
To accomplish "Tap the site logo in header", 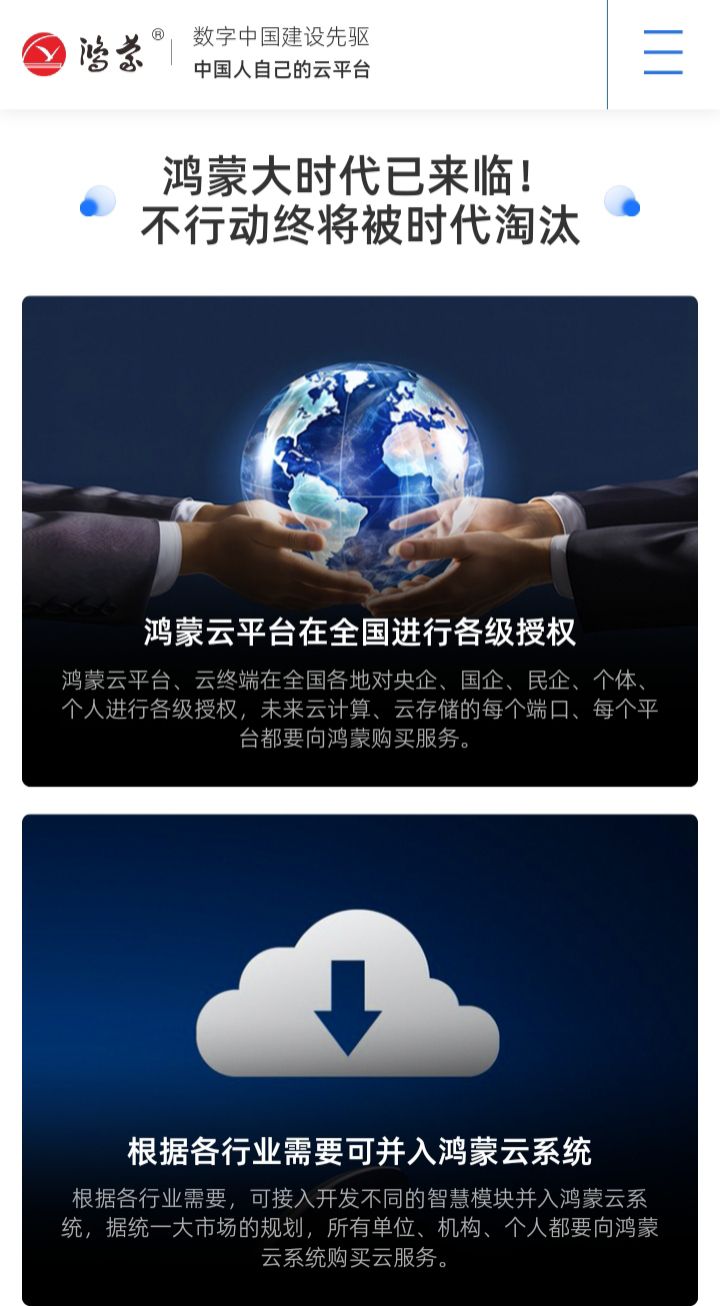I will coord(85,53).
